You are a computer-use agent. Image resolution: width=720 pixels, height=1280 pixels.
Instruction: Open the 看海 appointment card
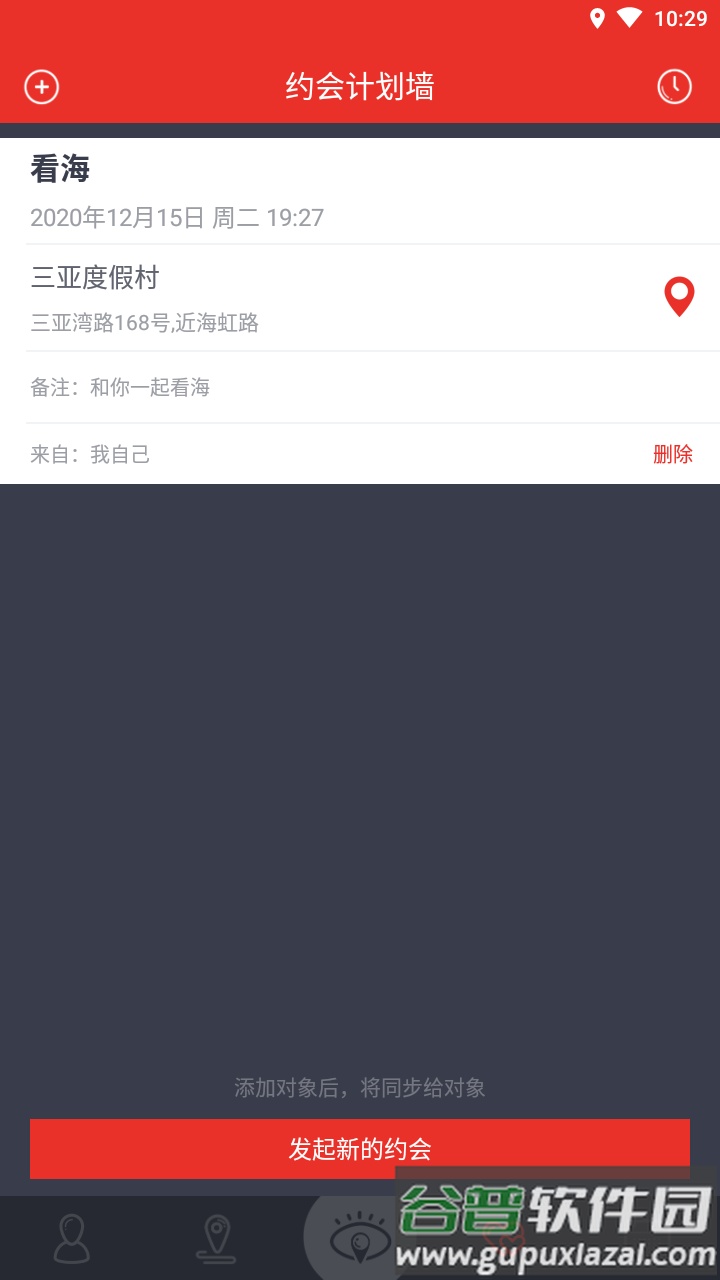coord(60,169)
